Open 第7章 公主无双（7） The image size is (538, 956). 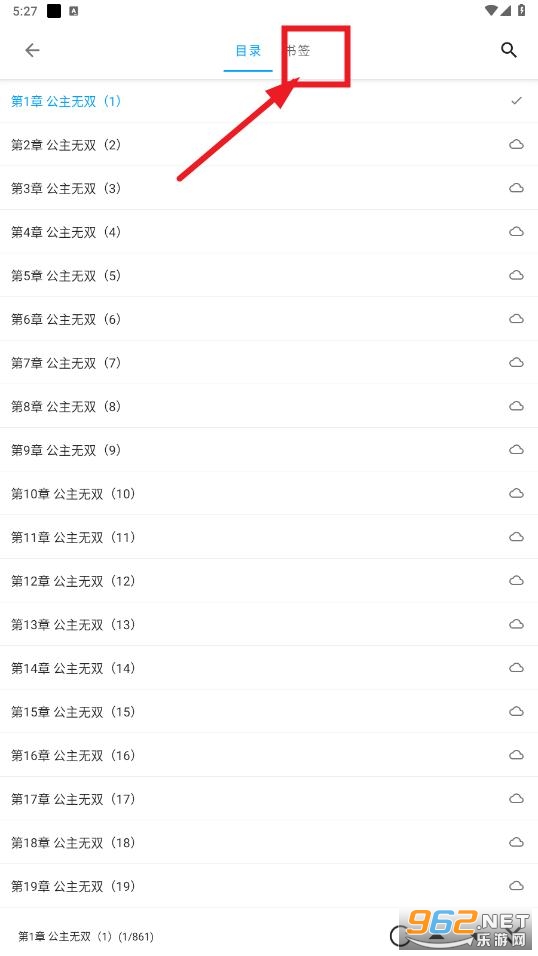(269, 363)
